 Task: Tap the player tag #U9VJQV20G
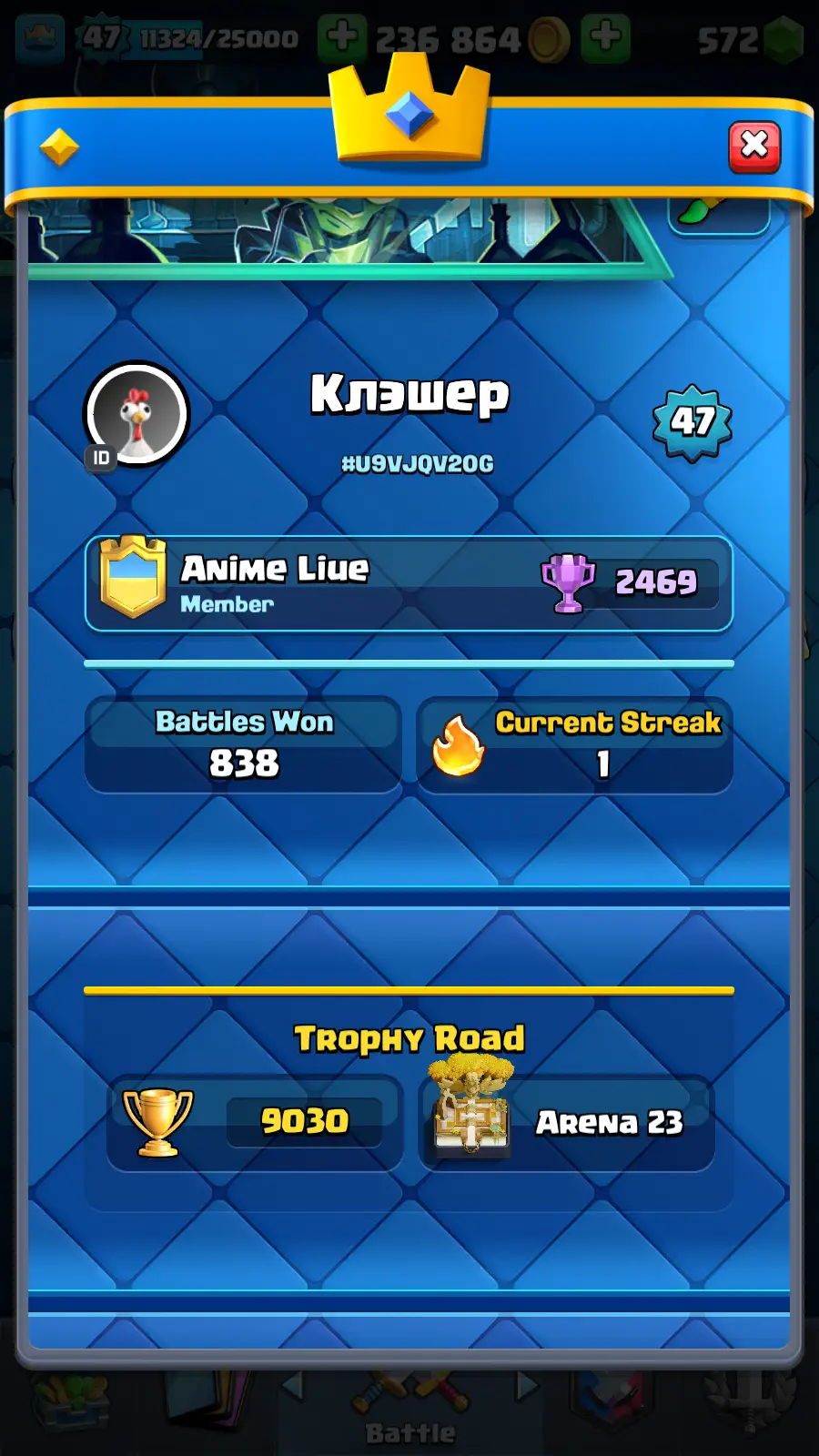(x=417, y=464)
